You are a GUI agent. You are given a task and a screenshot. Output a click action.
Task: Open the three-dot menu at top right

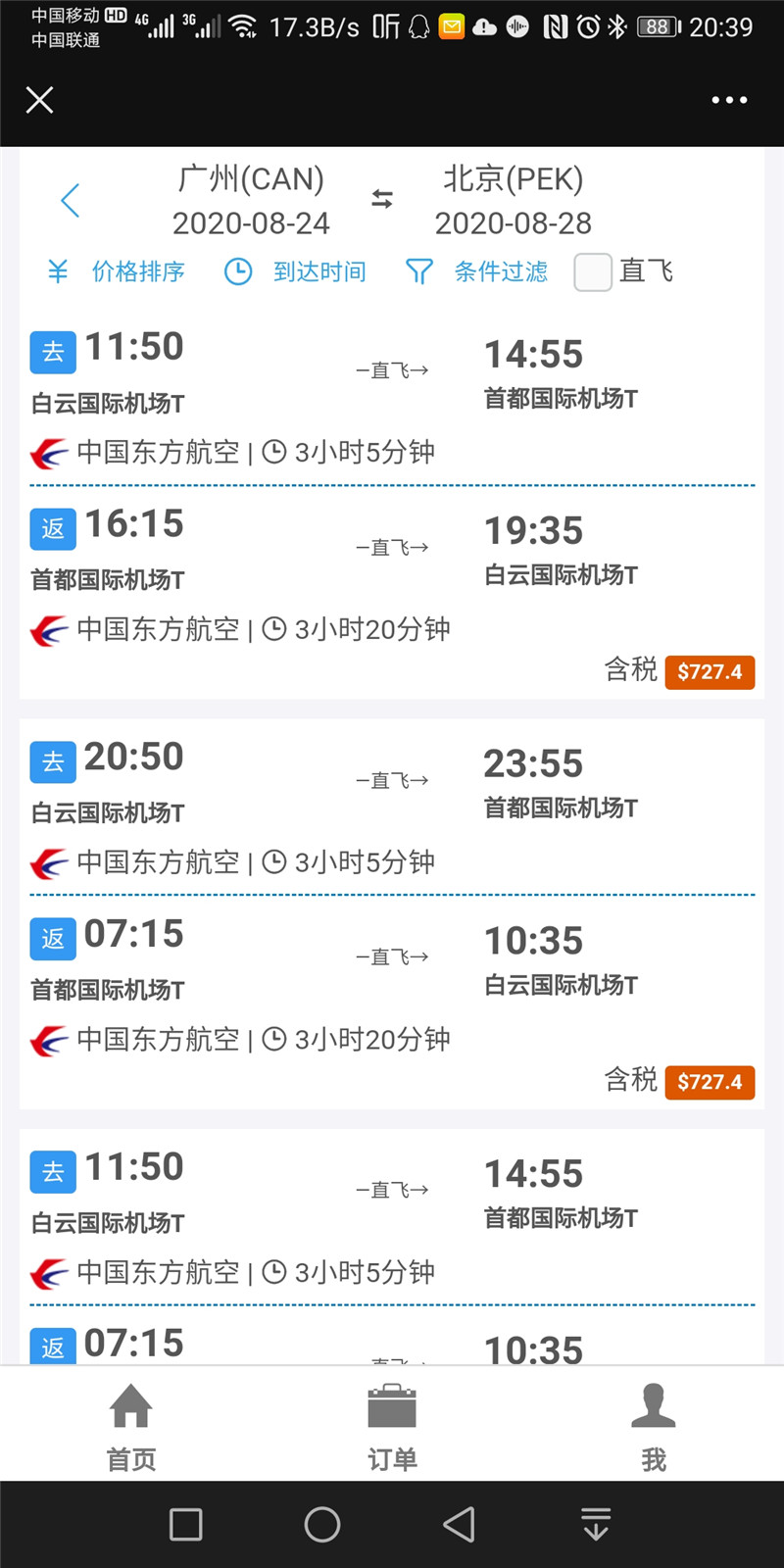729,100
